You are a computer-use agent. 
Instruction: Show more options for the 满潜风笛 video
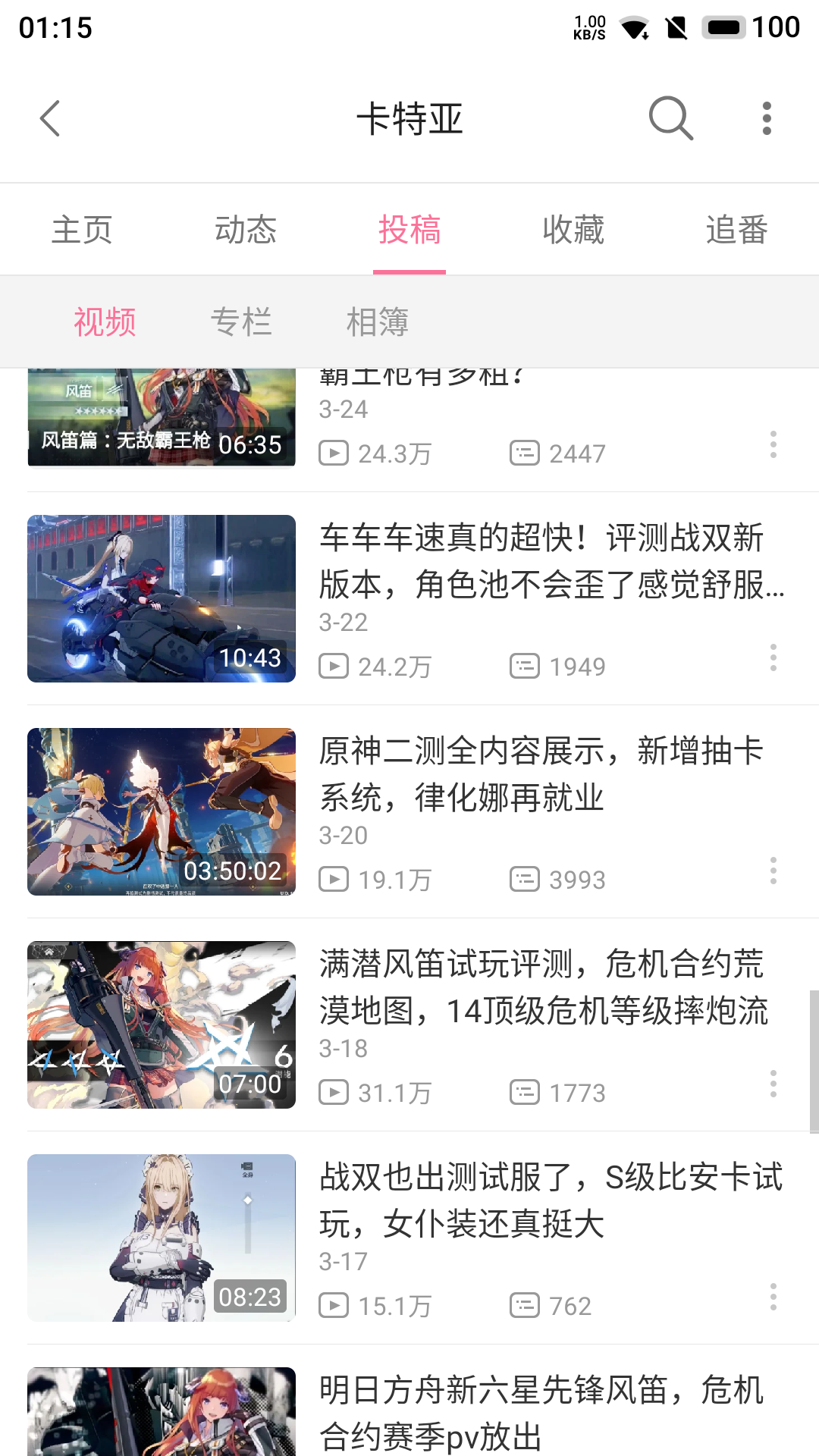[x=773, y=1084]
